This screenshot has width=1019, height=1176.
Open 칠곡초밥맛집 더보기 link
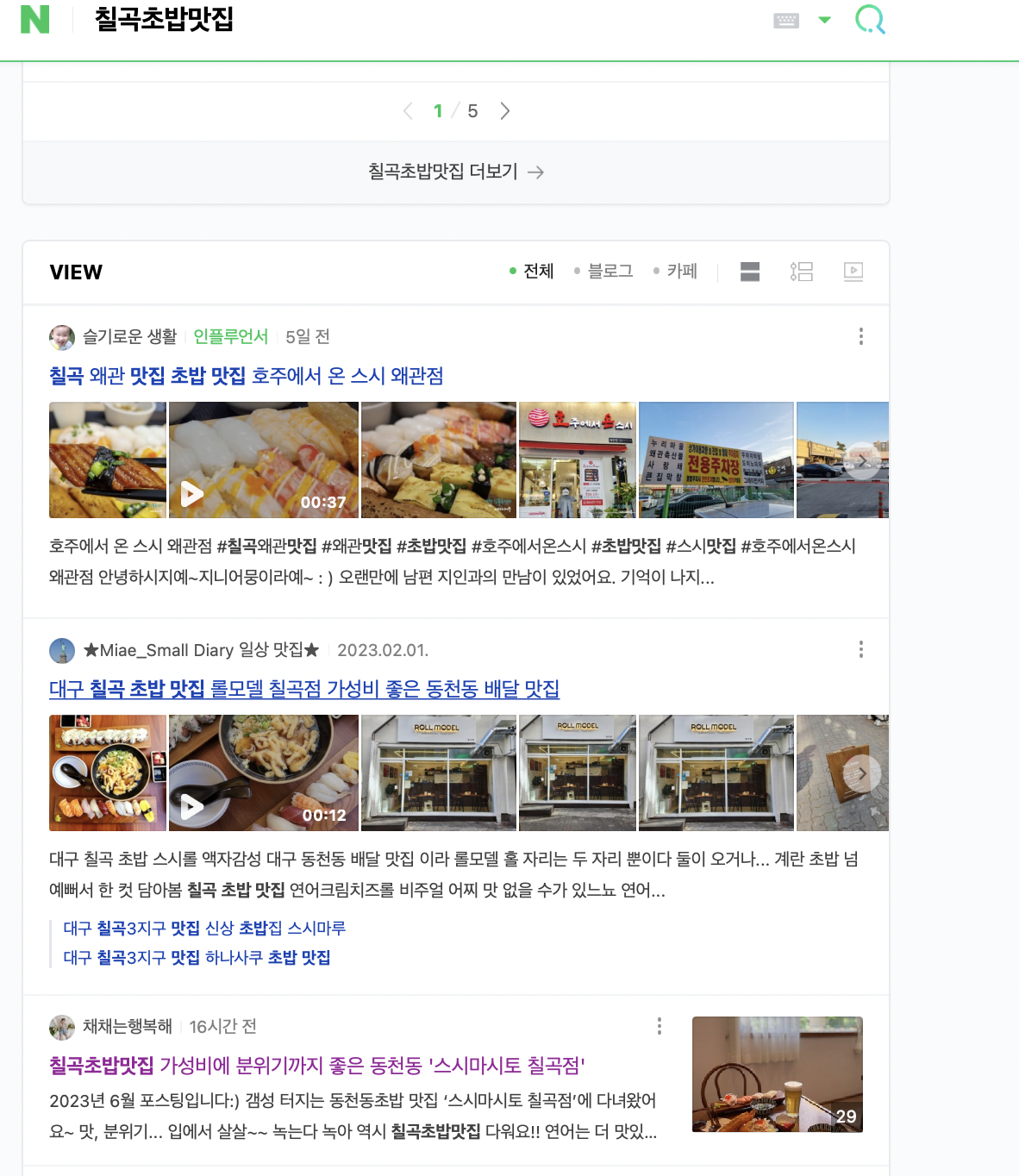point(455,172)
